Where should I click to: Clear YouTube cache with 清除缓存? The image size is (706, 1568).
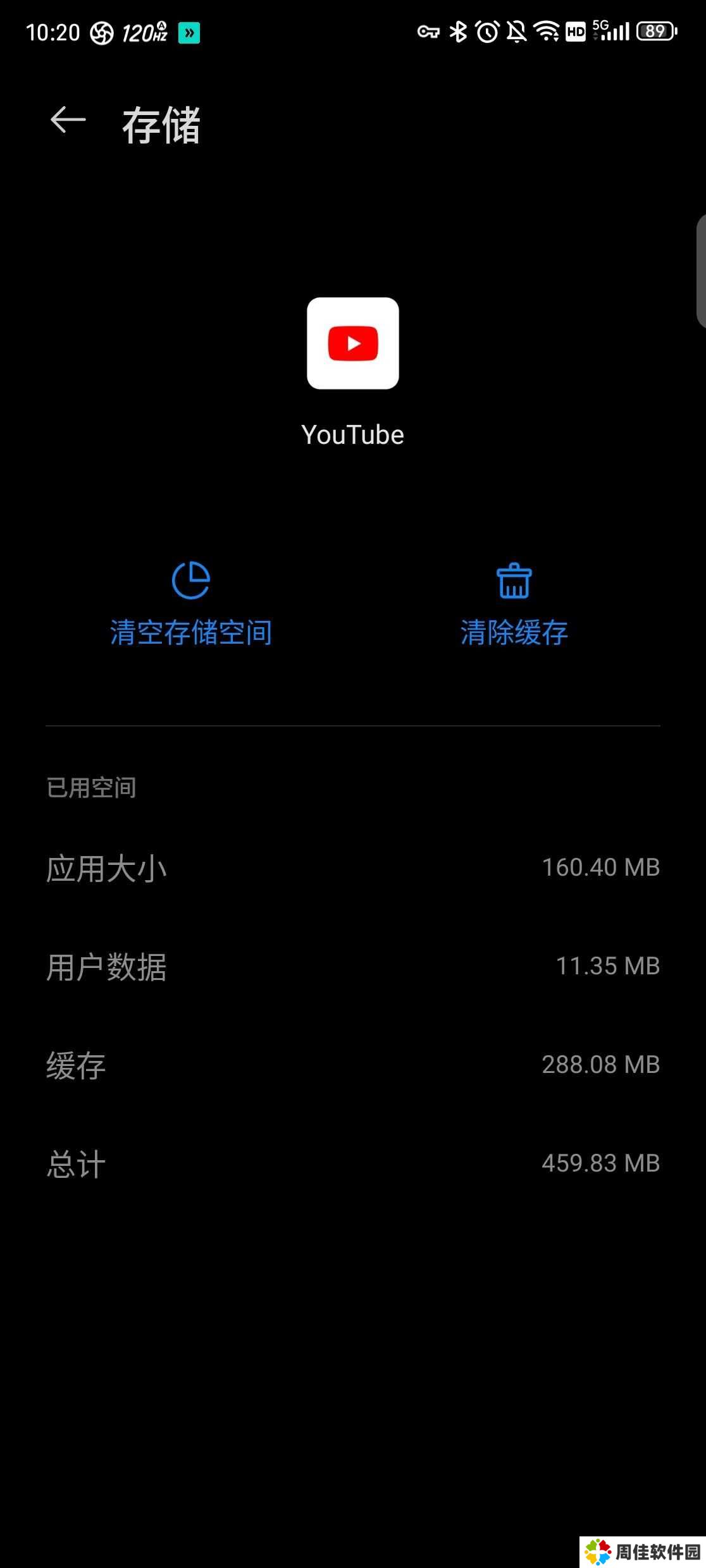[514, 604]
